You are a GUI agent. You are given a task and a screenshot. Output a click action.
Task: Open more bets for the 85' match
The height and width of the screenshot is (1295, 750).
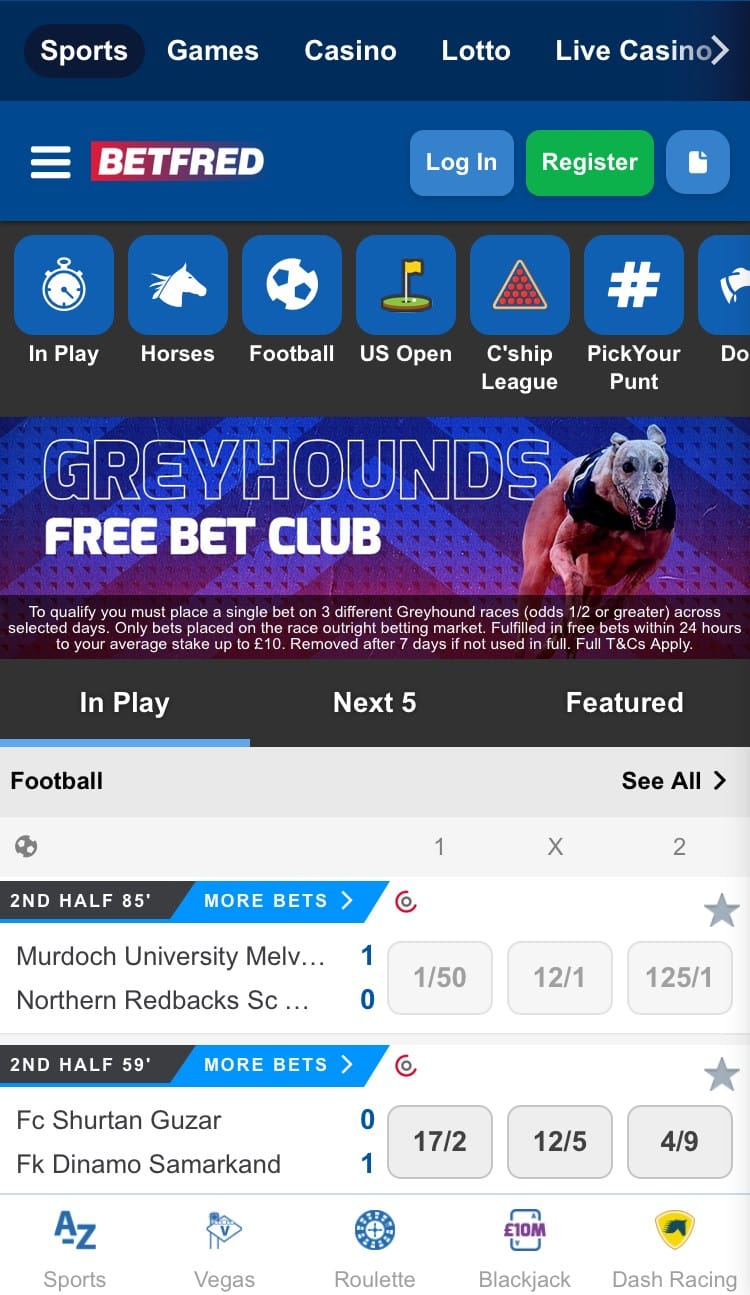click(x=277, y=901)
